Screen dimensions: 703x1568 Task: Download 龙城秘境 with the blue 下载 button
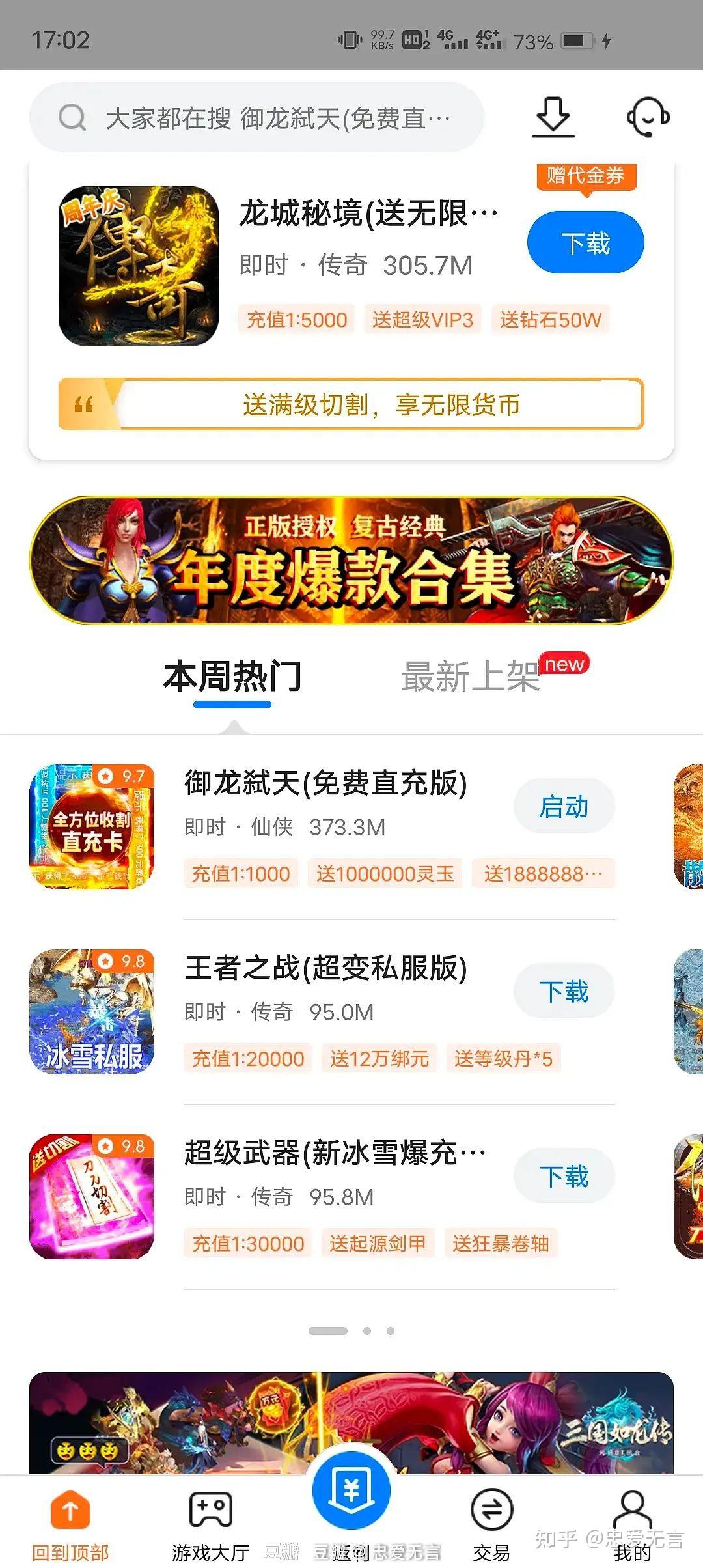point(585,243)
